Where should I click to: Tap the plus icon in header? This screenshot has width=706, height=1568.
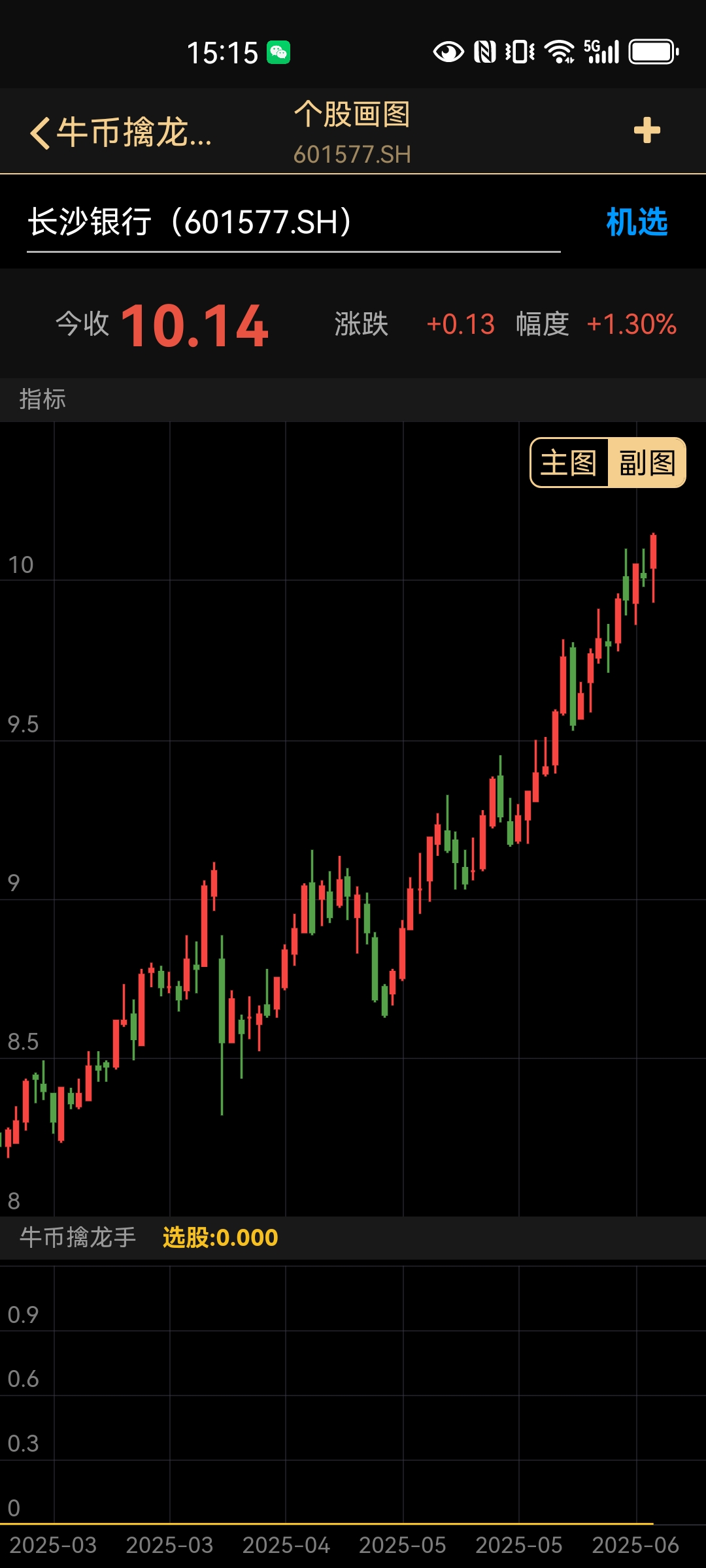(647, 131)
